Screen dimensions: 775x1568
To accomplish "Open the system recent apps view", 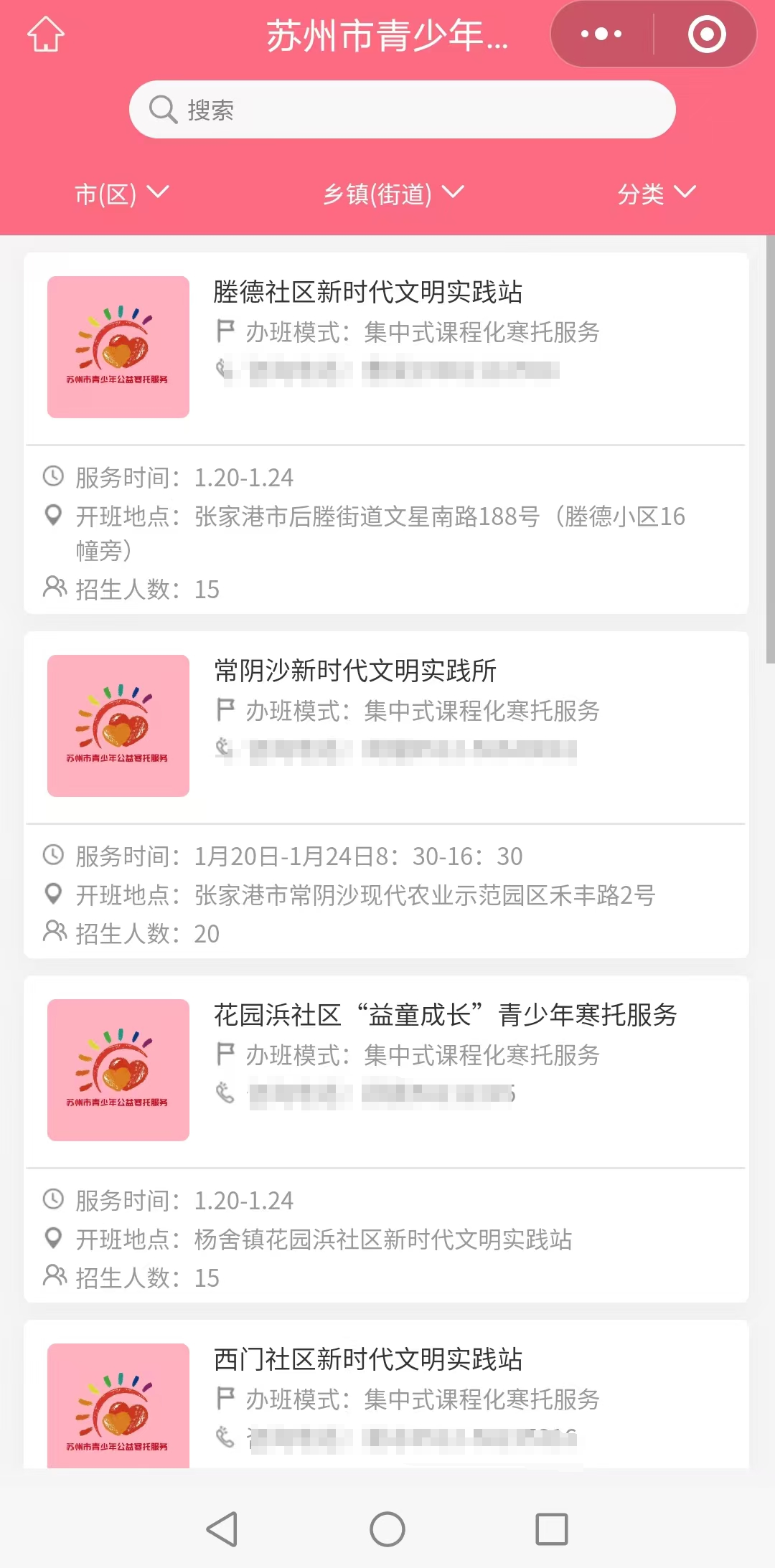I will (x=552, y=1529).
